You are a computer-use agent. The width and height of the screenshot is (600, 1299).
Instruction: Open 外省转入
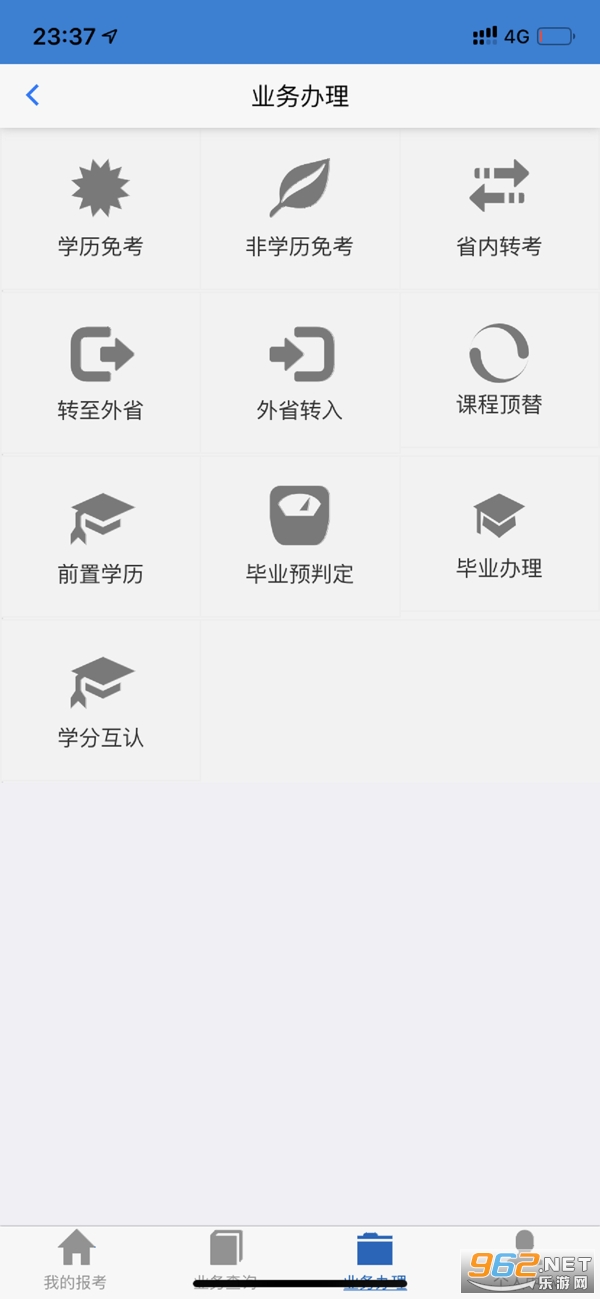300,374
